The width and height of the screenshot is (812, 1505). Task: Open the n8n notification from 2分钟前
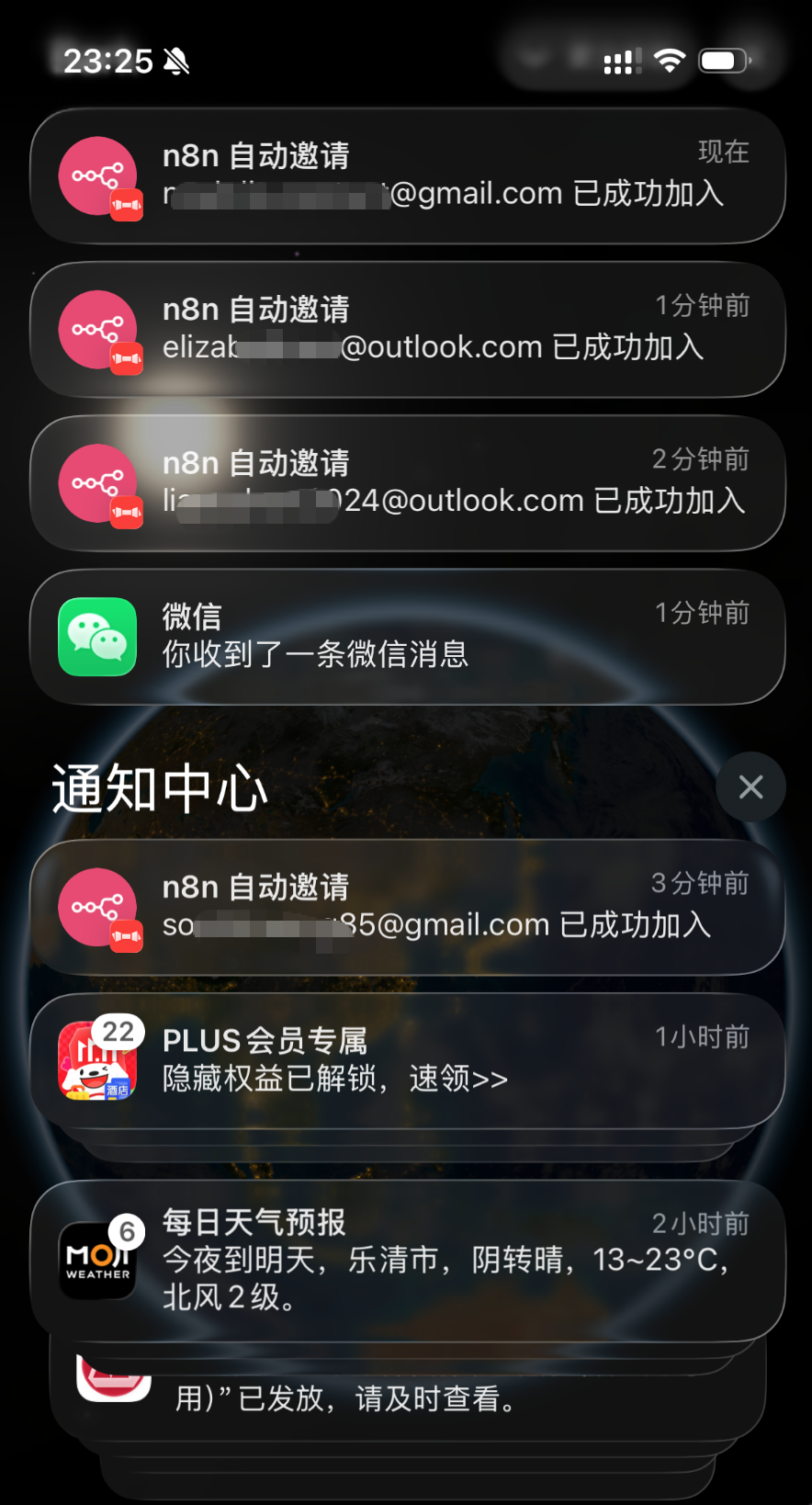tap(407, 483)
